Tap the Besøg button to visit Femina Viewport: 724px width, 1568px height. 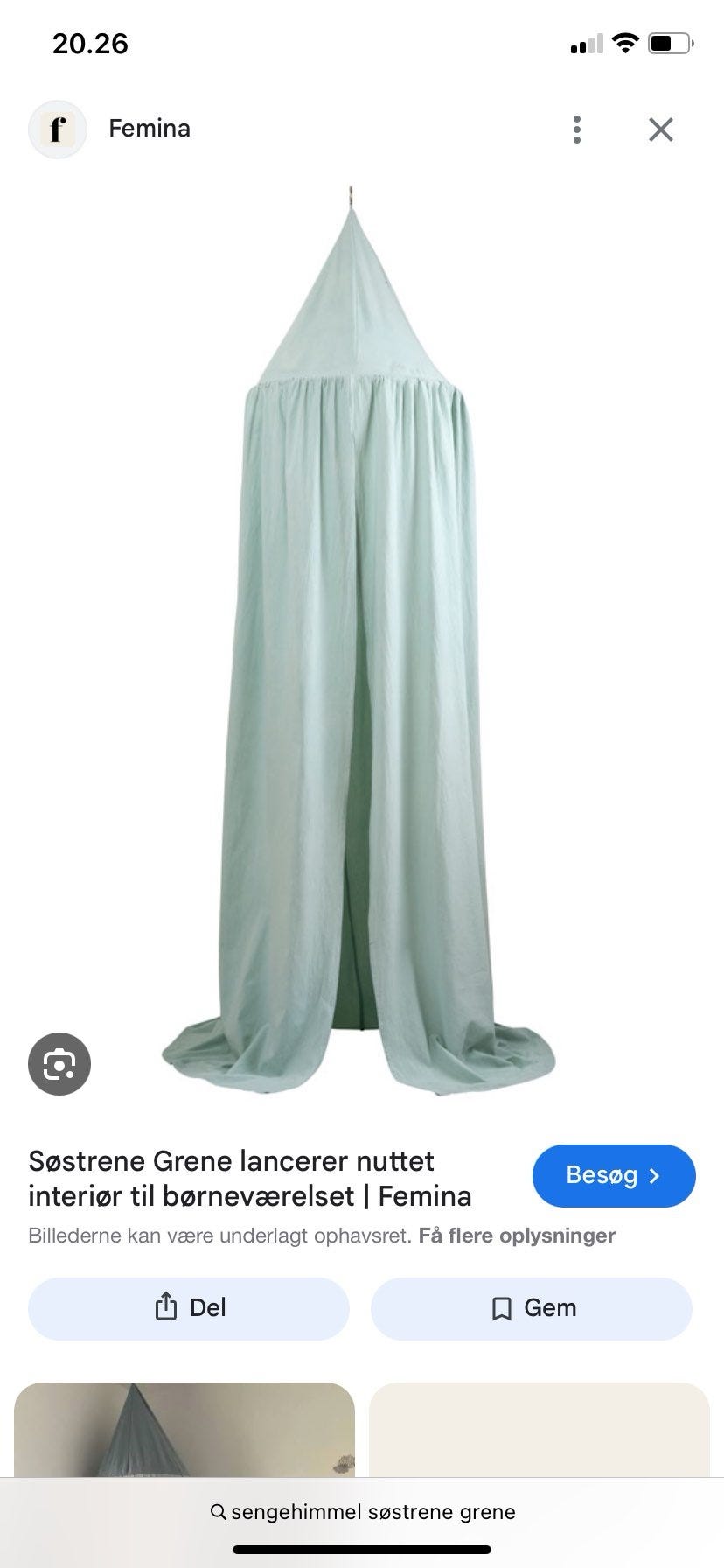point(613,1175)
